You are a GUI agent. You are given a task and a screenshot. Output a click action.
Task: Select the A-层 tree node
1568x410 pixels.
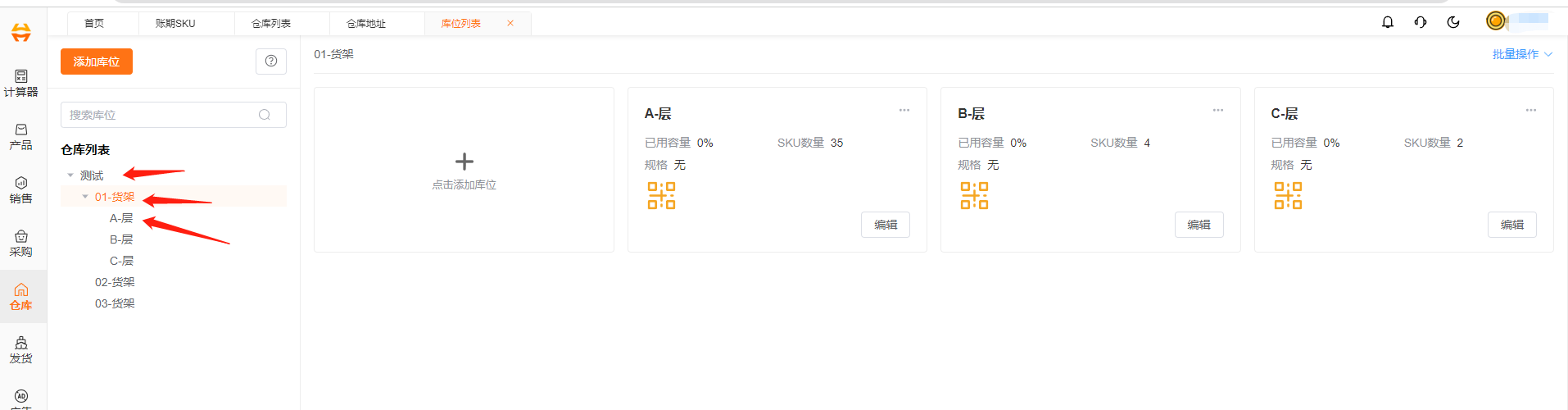click(121, 218)
